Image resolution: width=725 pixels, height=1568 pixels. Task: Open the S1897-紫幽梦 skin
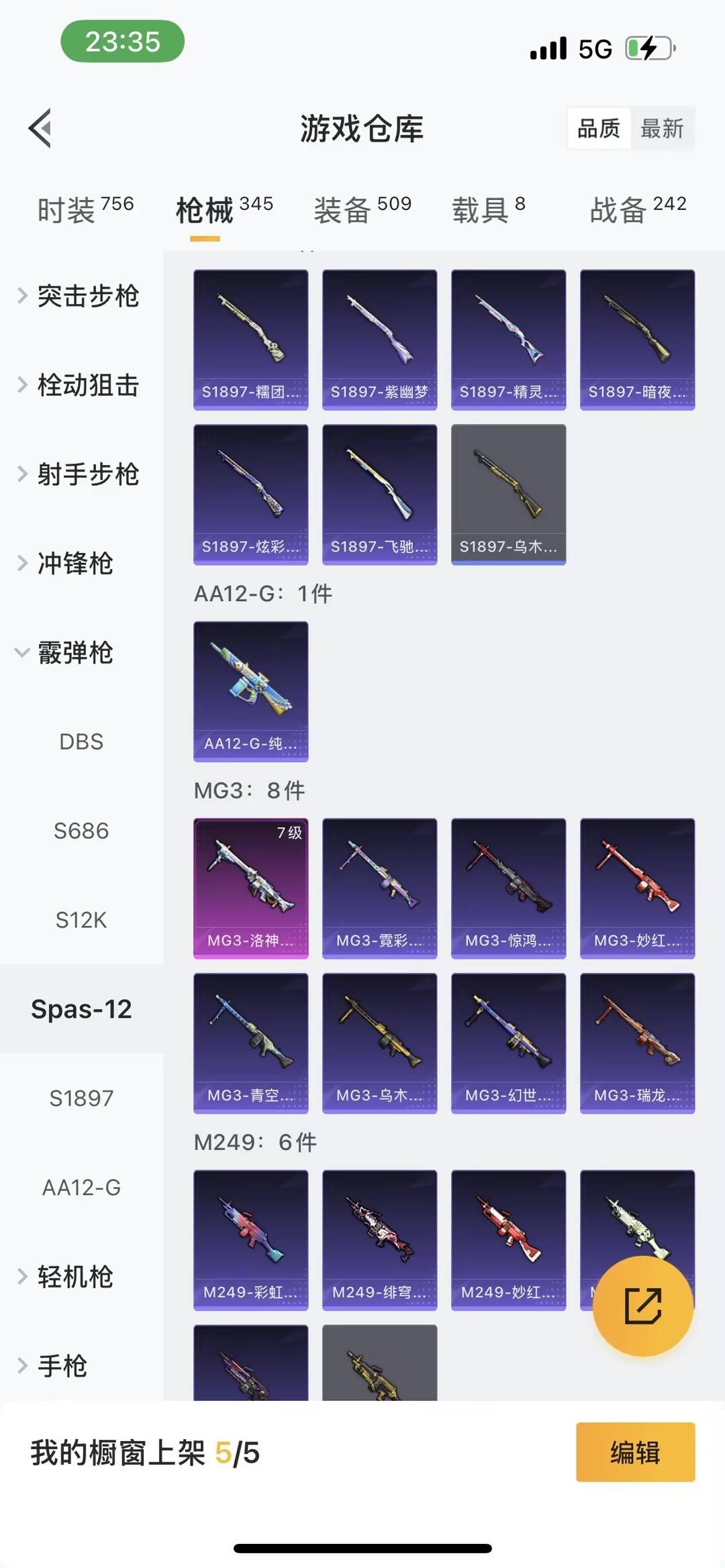point(379,339)
